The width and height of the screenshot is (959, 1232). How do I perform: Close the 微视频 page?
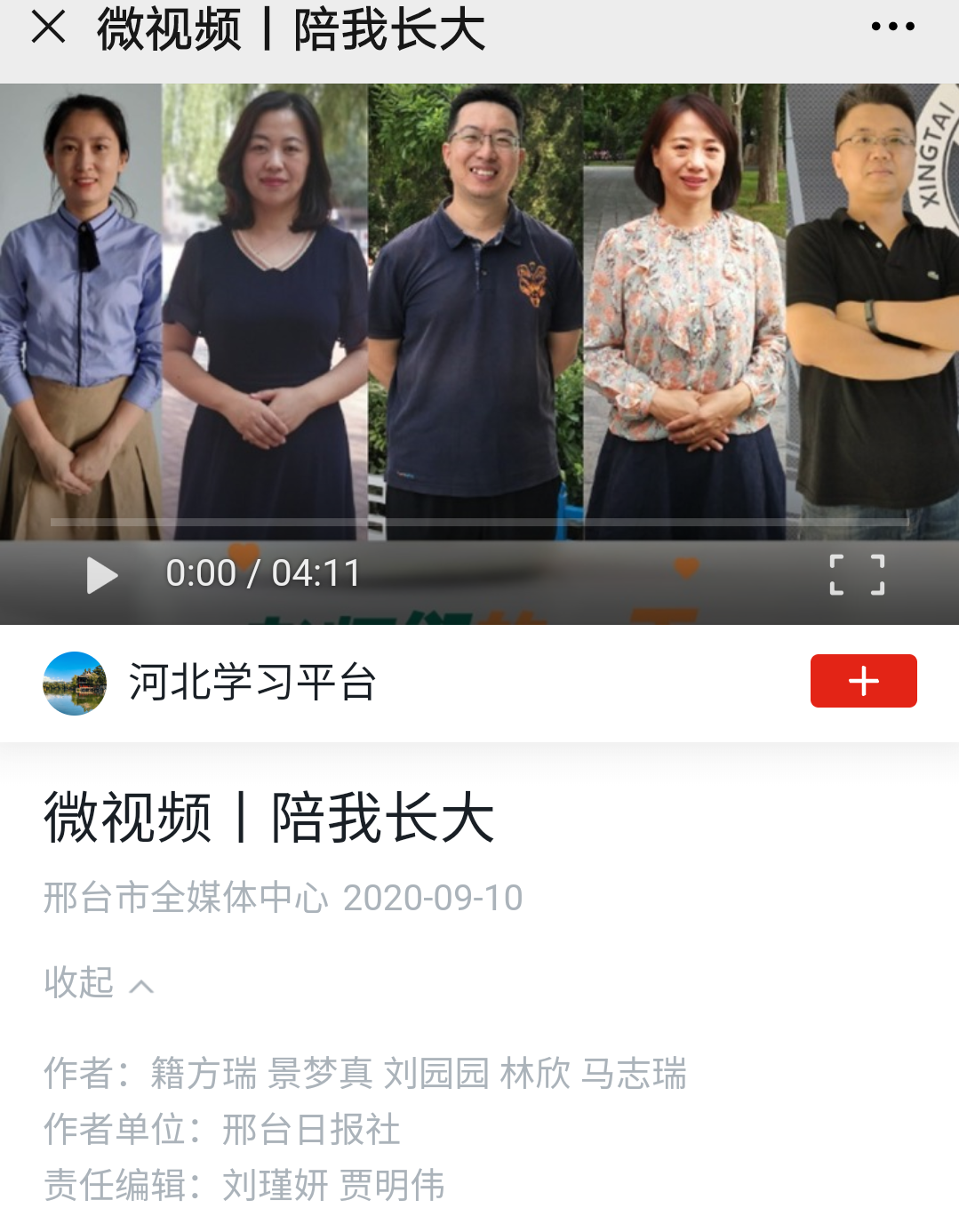(49, 27)
